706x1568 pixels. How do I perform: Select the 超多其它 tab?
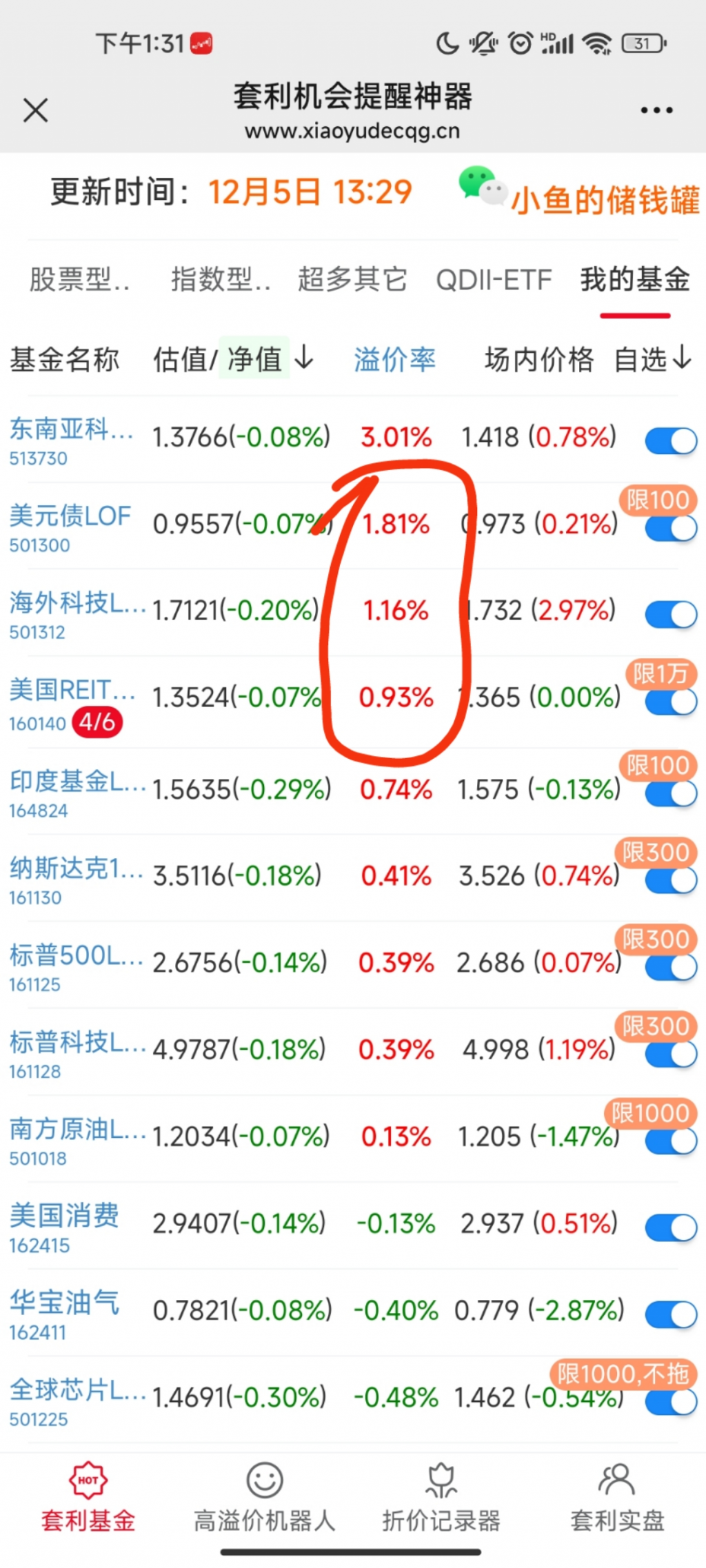click(x=352, y=280)
